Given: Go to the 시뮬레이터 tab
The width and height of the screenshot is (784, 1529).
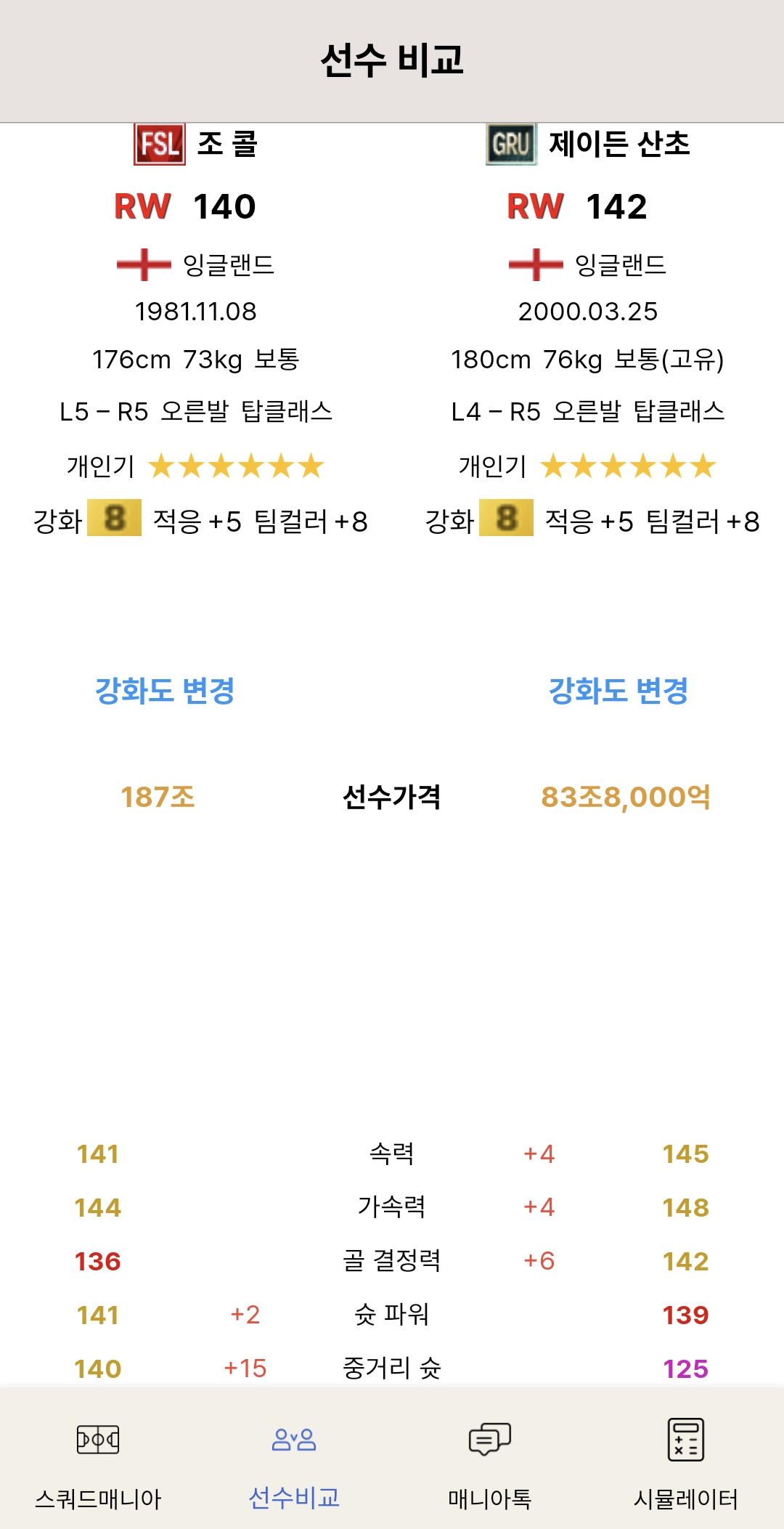Looking at the screenshot, I should point(686,1460).
